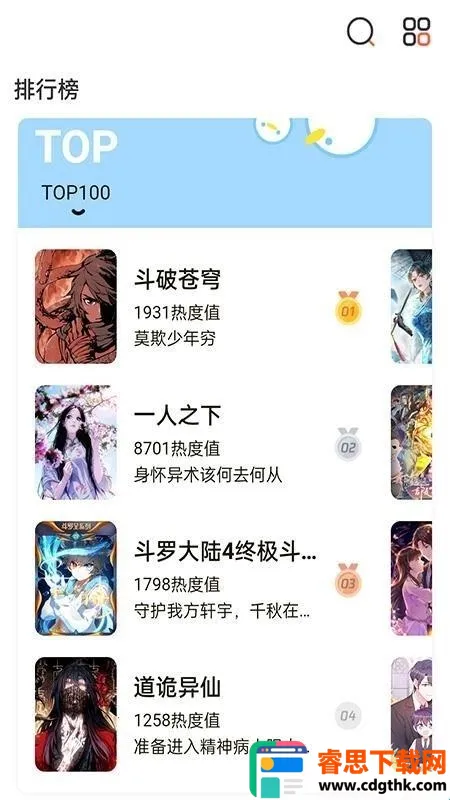Open the comic 斗破苍穹
This screenshot has height=800, width=450.
[x=200, y=307]
